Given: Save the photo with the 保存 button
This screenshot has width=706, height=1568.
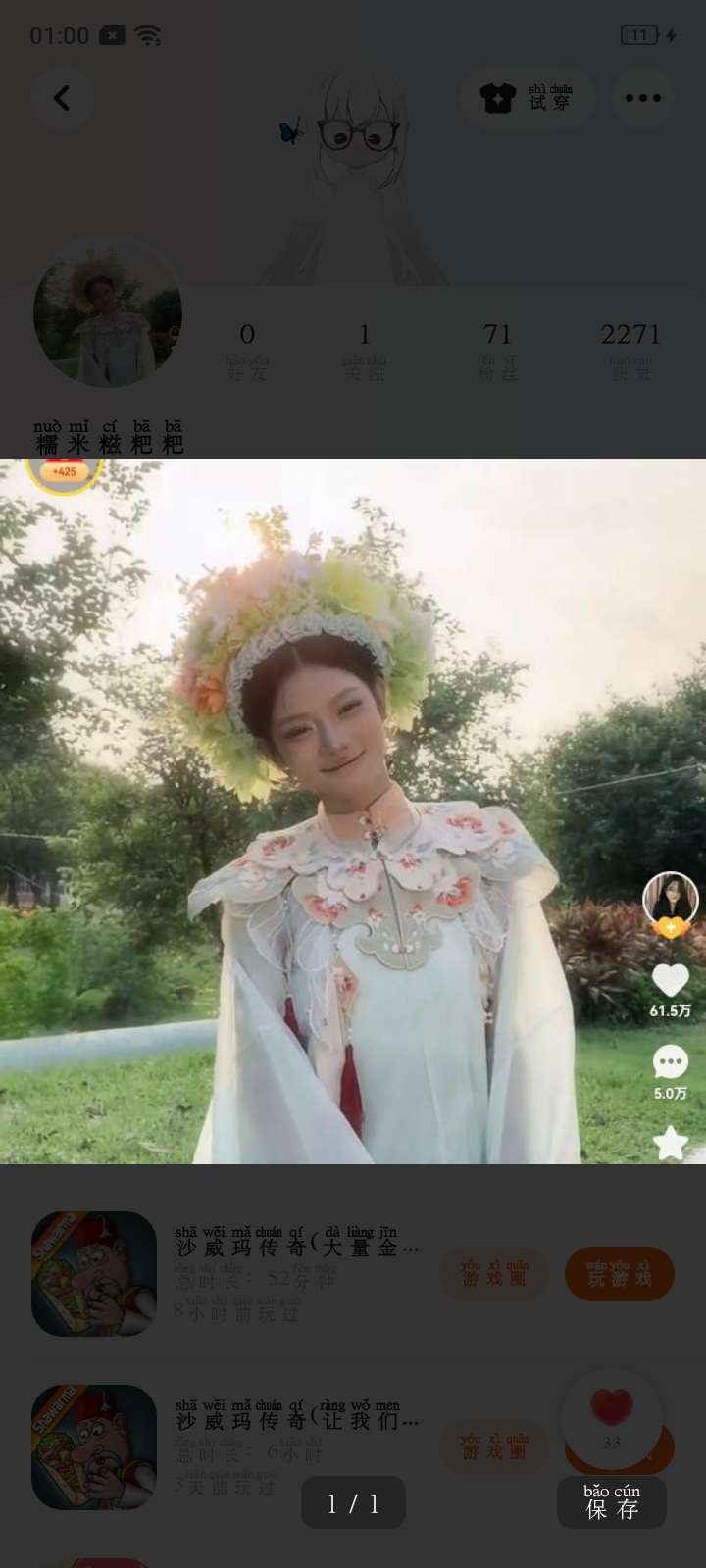Looking at the screenshot, I should point(612,1502).
